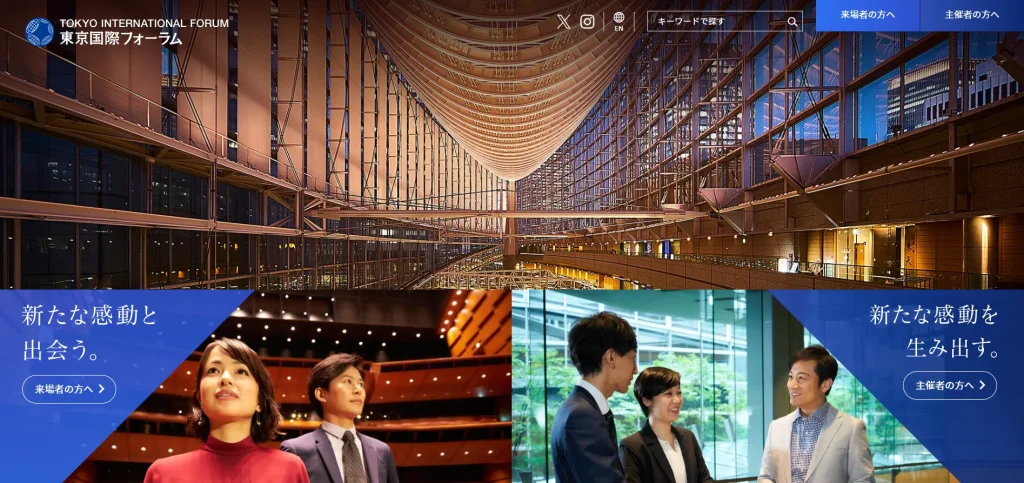Image resolution: width=1024 pixels, height=483 pixels.
Task: Tap the keyword search field
Action: [715, 21]
